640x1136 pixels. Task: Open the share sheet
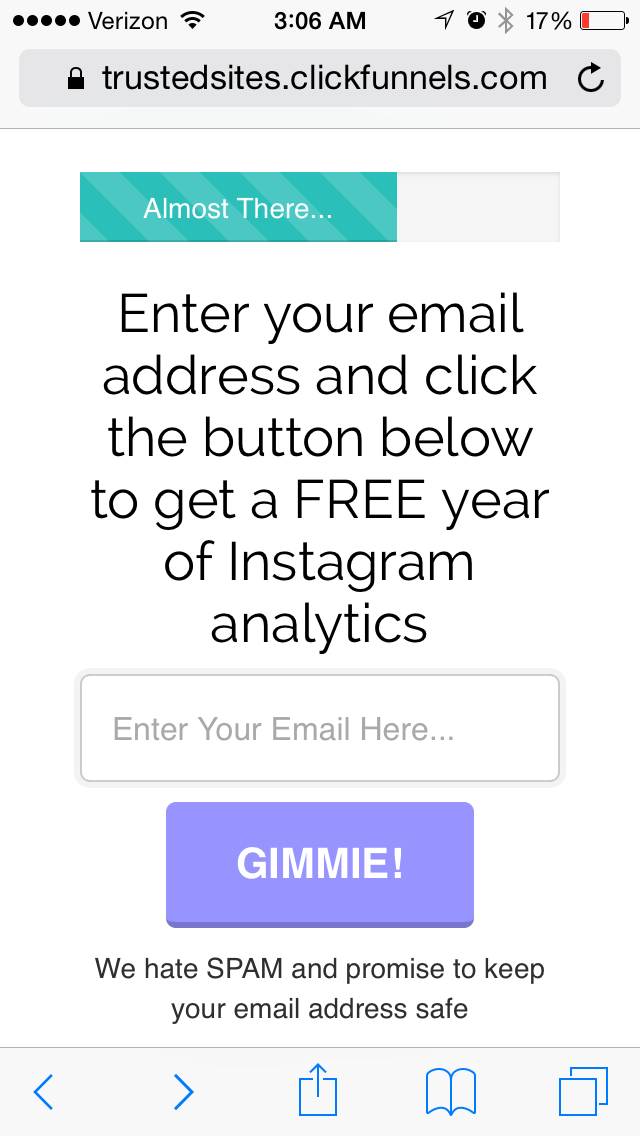(319, 1090)
